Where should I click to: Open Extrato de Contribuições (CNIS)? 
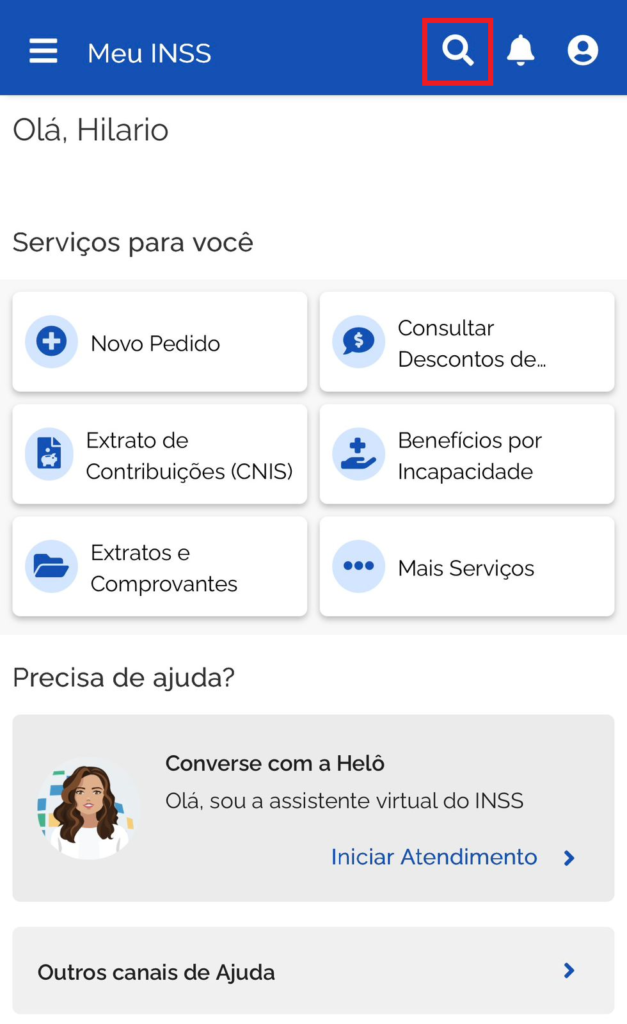pos(159,455)
